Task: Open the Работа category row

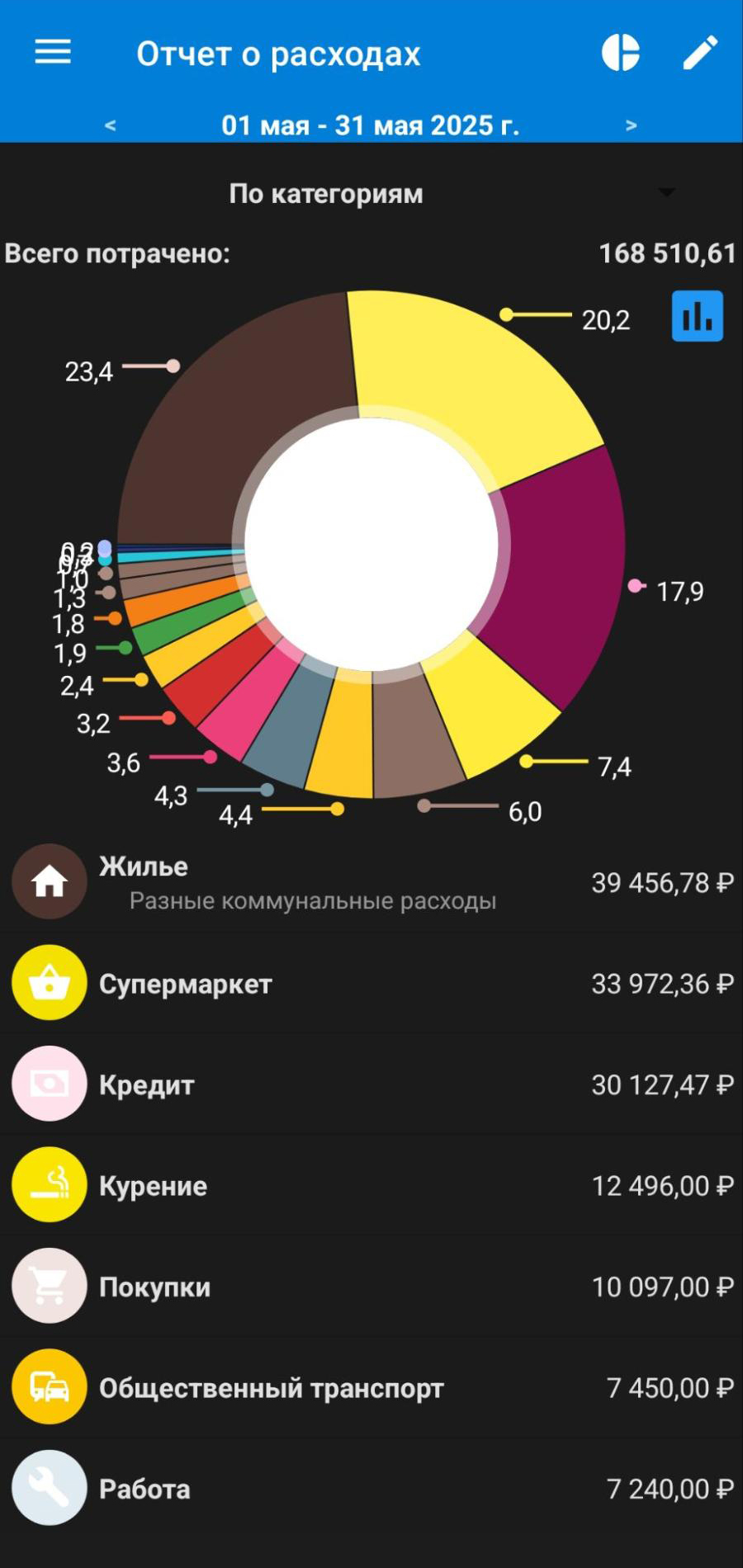Action: 371,1489
